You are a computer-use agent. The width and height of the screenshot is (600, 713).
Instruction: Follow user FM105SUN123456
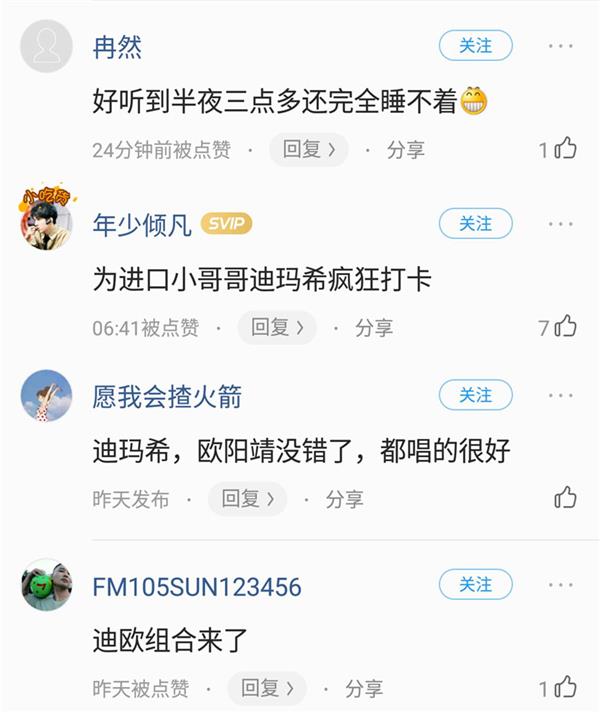[x=475, y=584]
